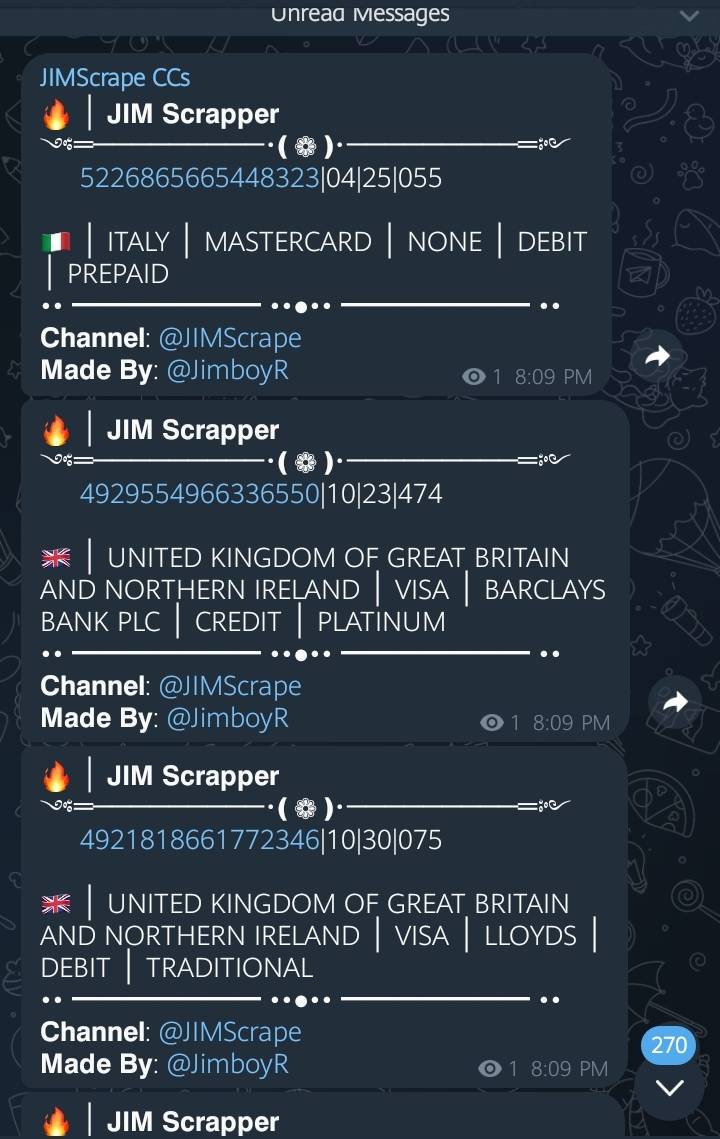Open the @JimboyR link in the Italy message

[x=228, y=371]
